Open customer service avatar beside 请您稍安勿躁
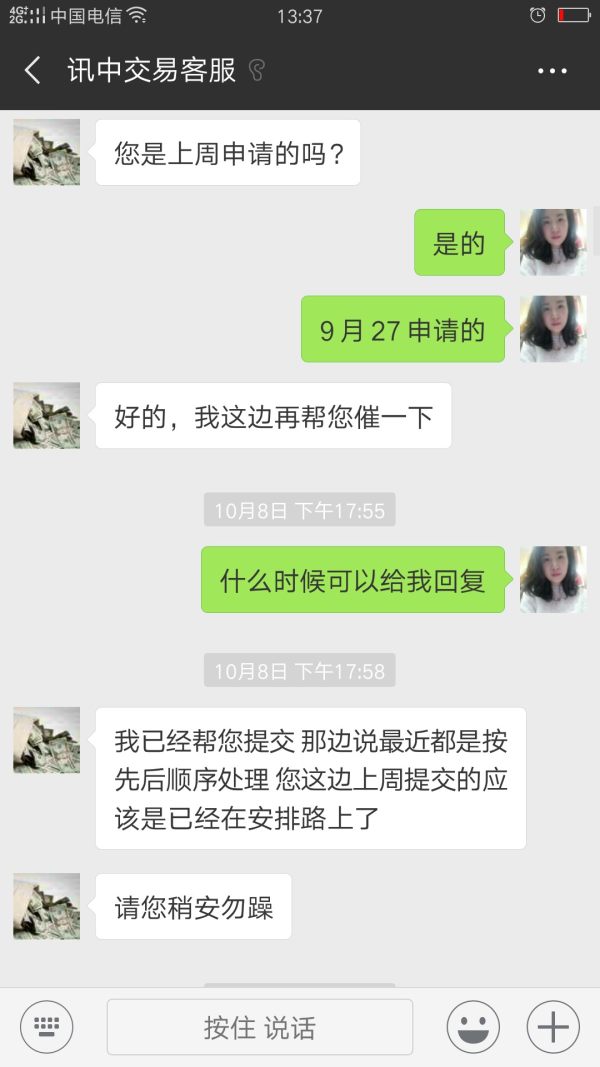This screenshot has width=600, height=1067. (x=46, y=906)
